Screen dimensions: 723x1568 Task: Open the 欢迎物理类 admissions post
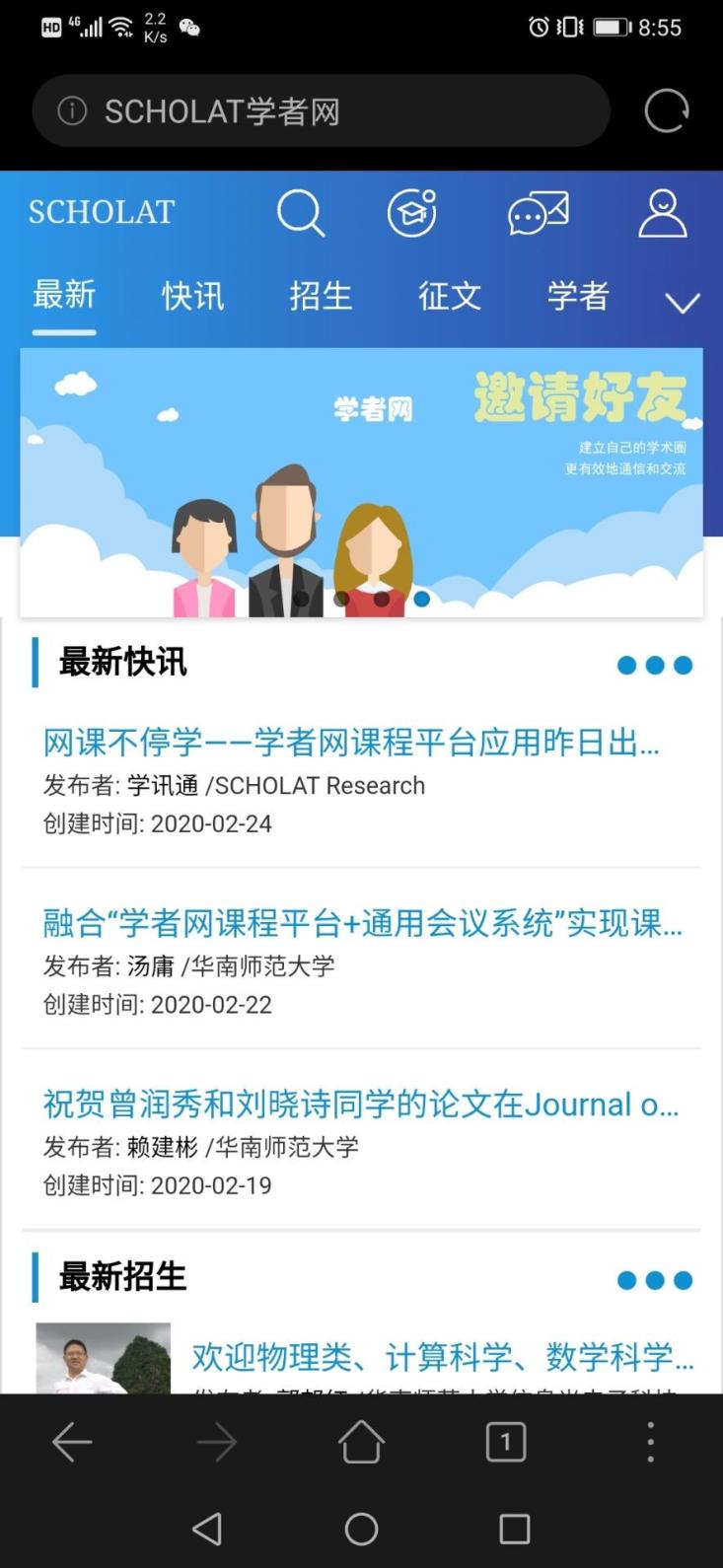coord(442,1357)
